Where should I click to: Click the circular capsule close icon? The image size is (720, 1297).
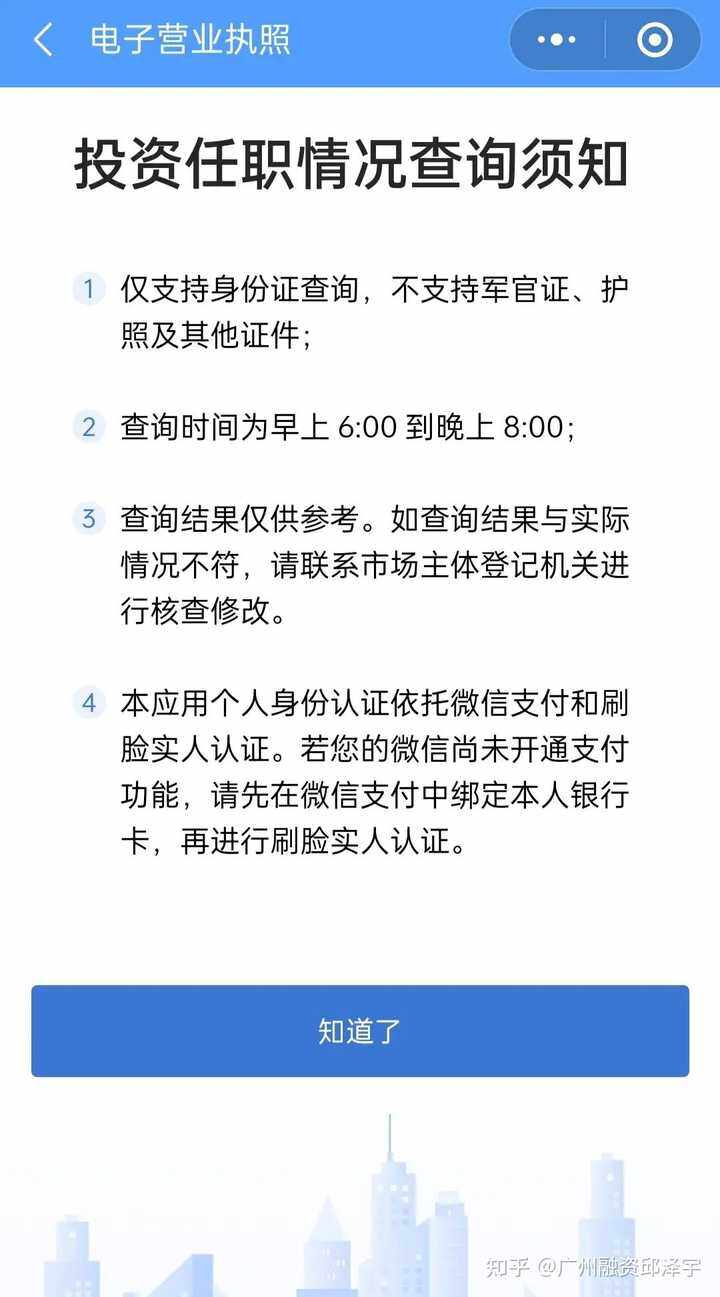(653, 40)
